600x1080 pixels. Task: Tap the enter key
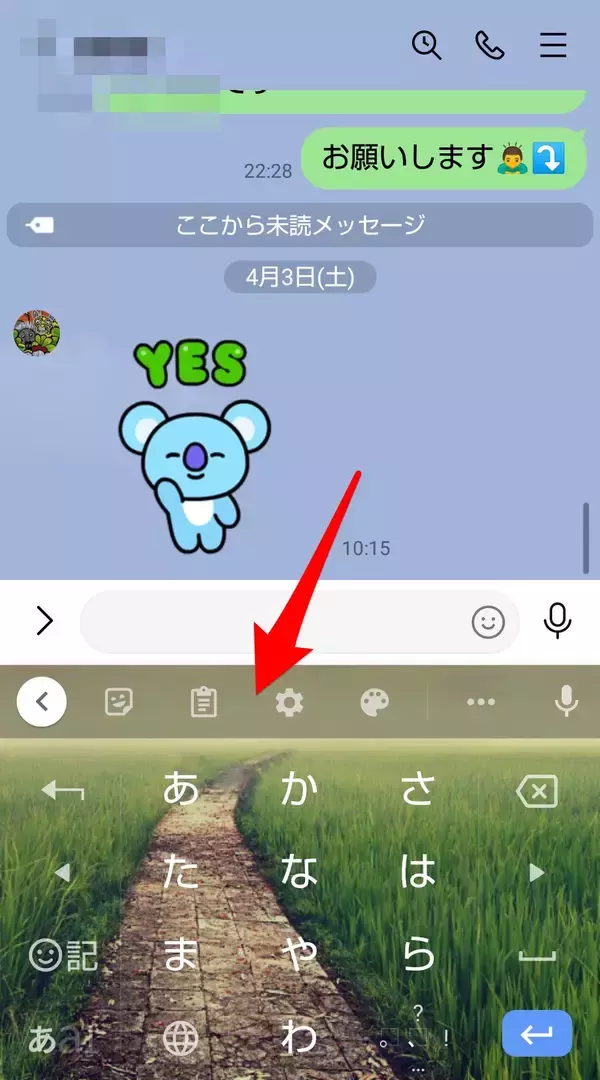tap(536, 1034)
